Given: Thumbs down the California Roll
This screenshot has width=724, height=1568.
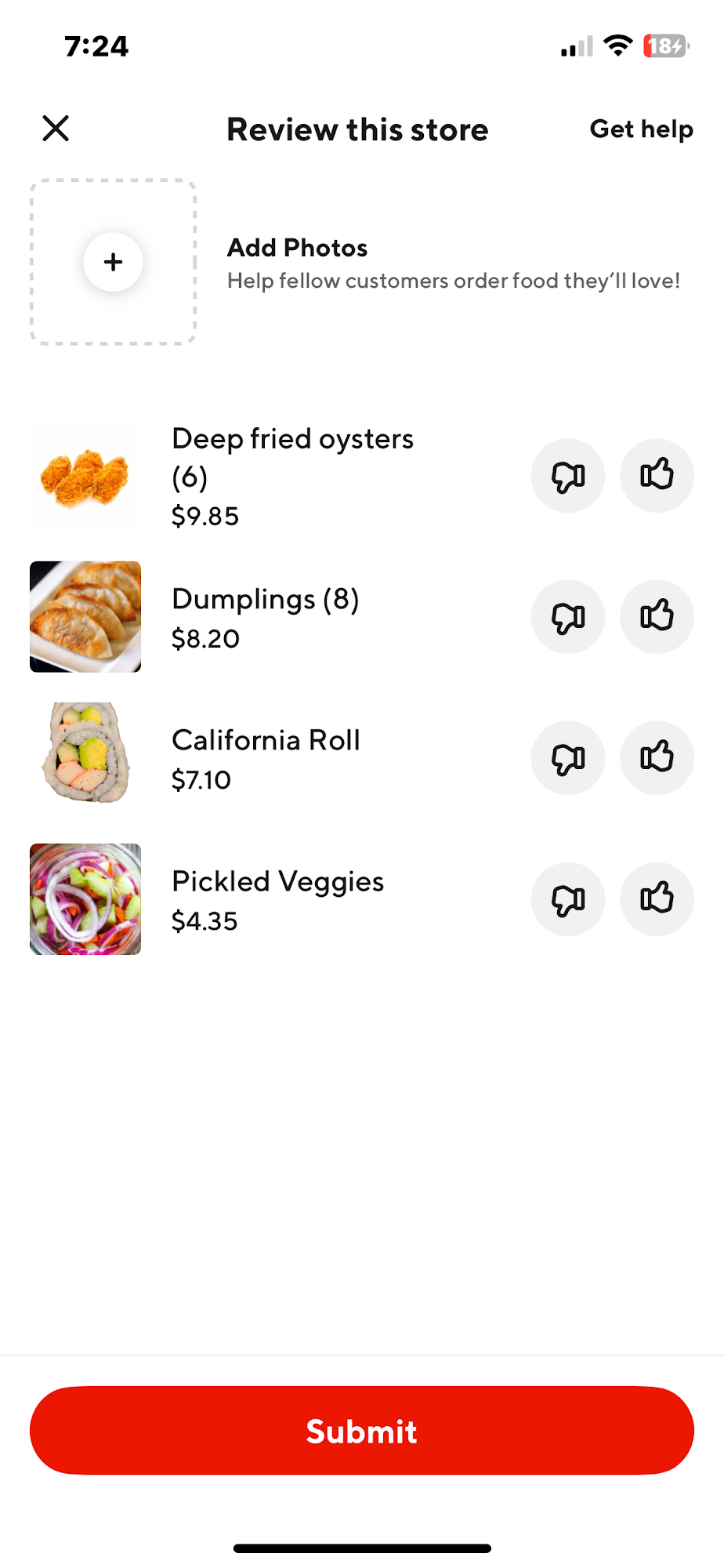Looking at the screenshot, I should (568, 758).
